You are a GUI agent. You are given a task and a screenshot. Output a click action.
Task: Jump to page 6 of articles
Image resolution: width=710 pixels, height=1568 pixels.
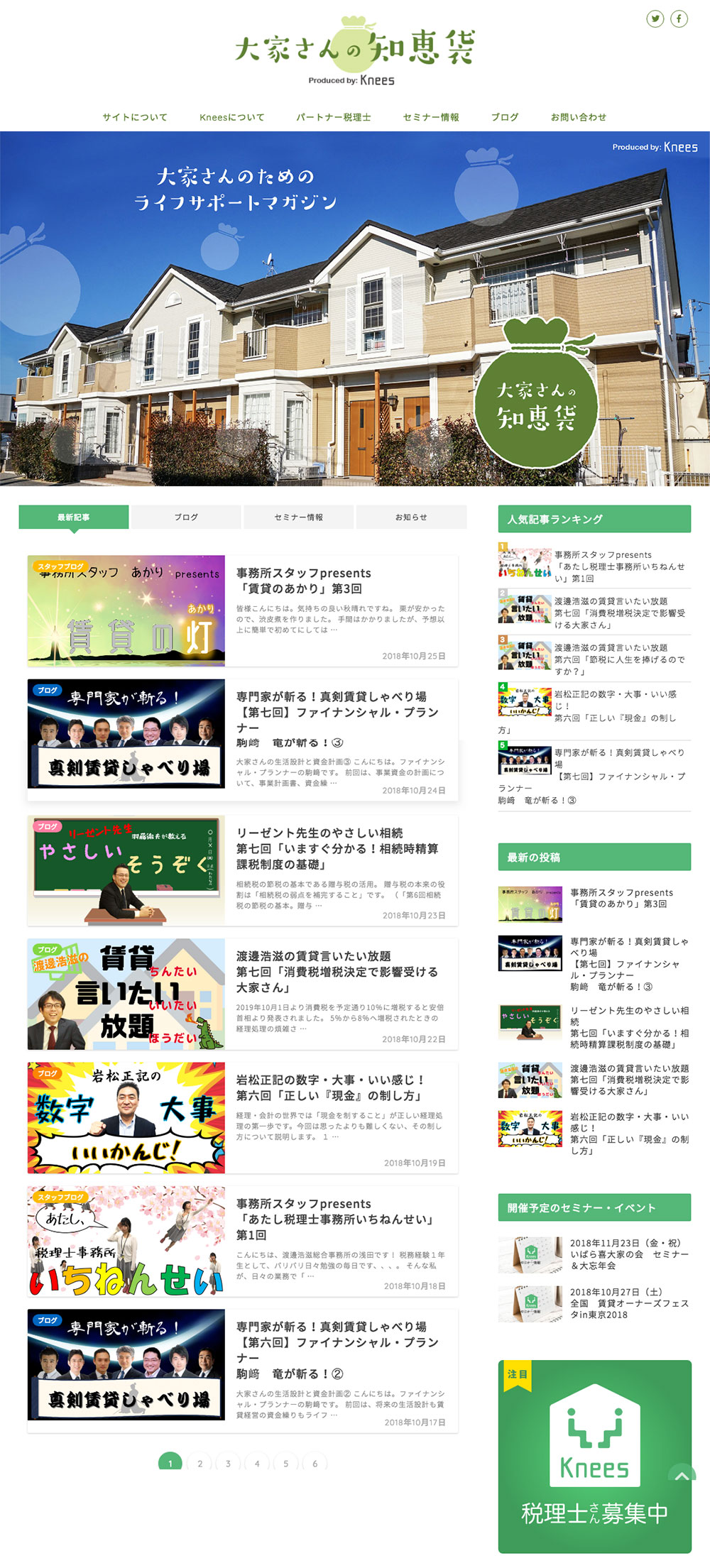(315, 1464)
